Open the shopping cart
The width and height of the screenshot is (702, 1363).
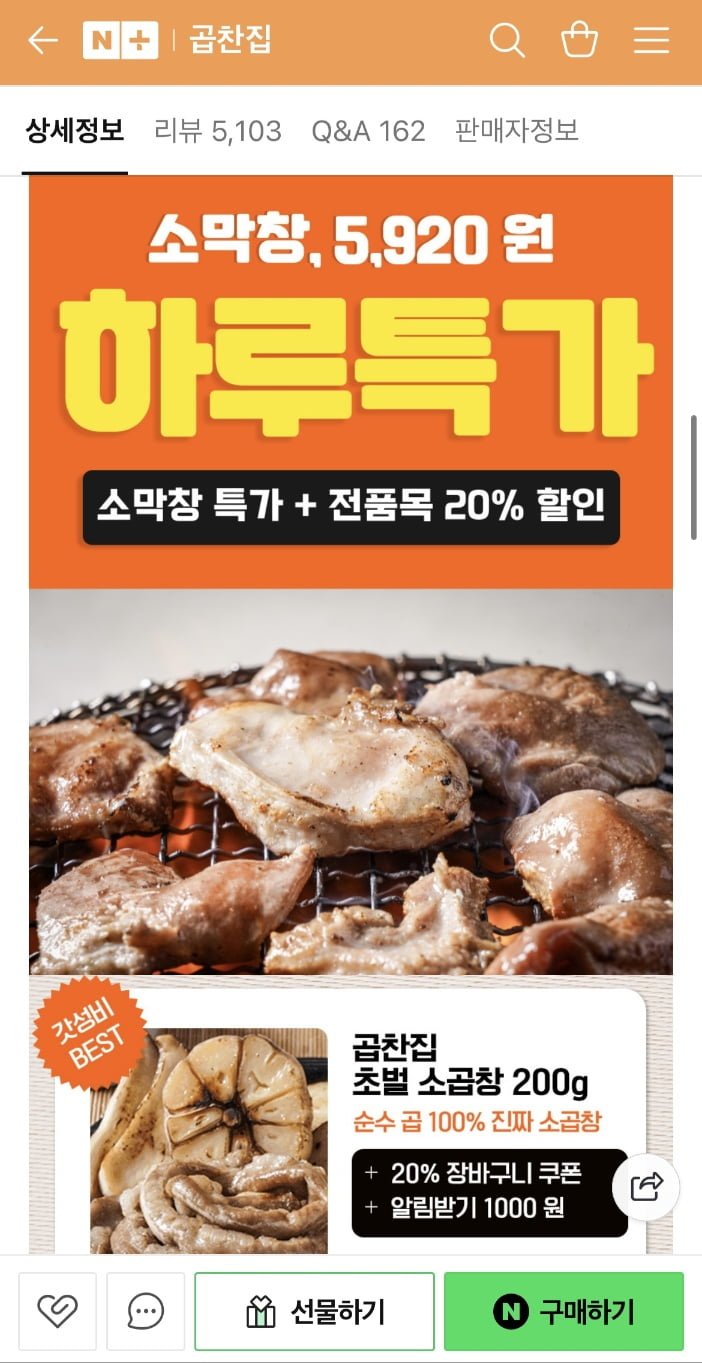579,41
